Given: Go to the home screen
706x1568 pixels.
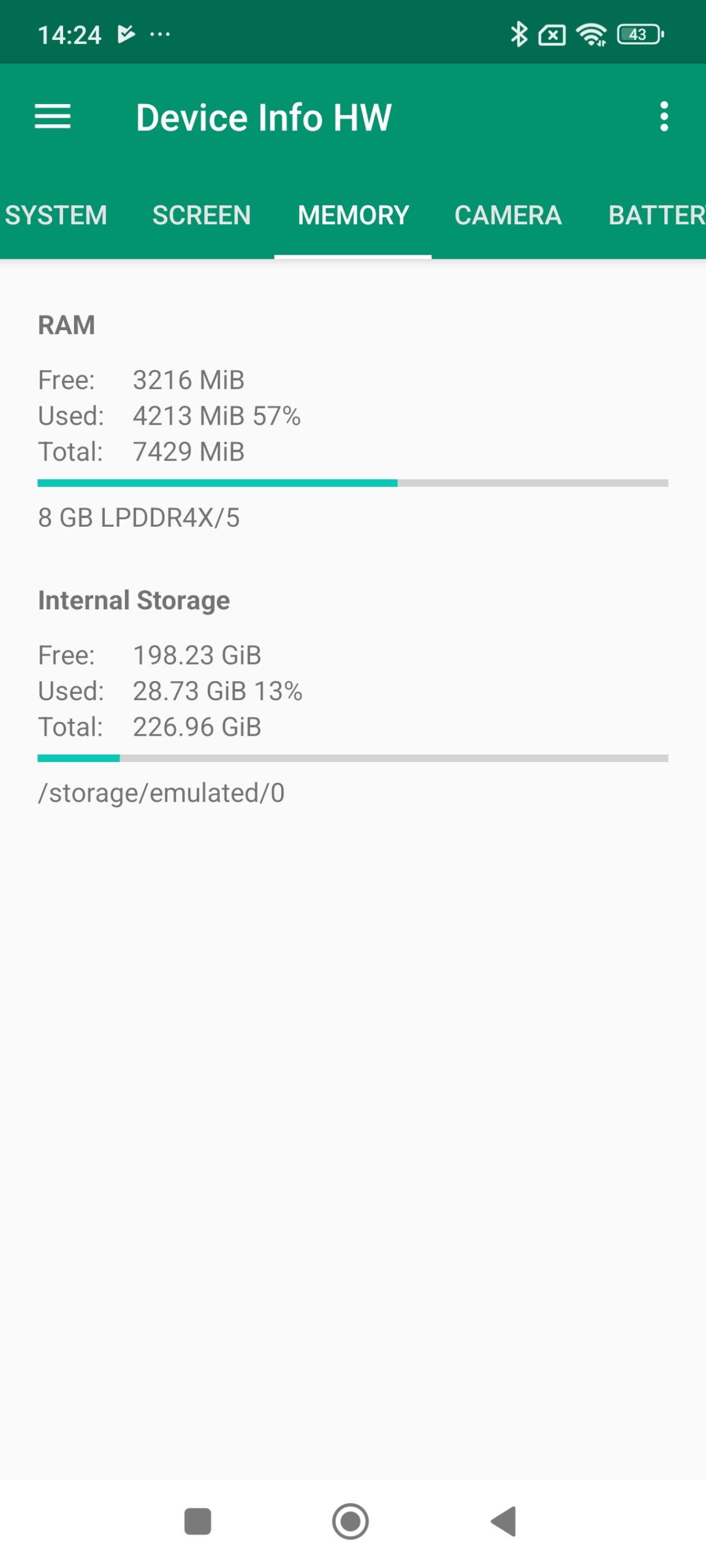Looking at the screenshot, I should [350, 1521].
